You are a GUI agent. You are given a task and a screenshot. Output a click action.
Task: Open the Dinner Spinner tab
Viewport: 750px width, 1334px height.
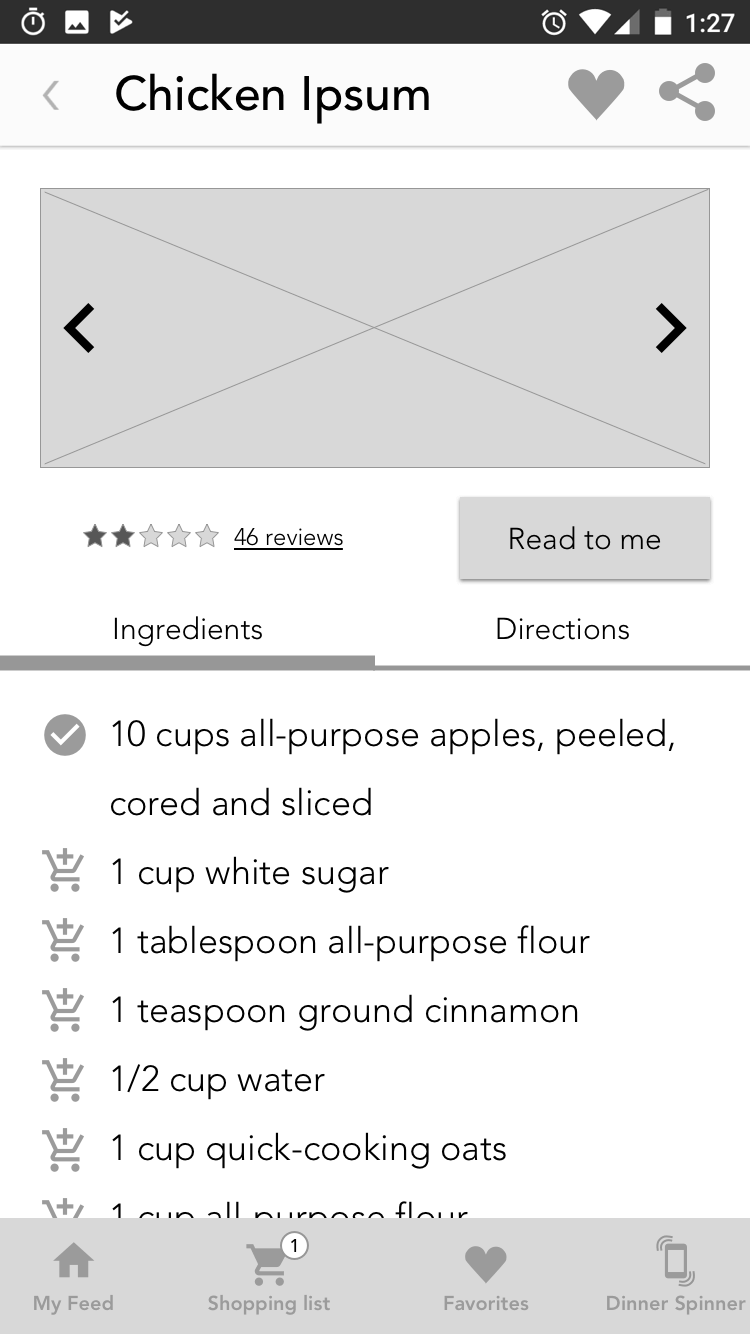click(676, 1276)
